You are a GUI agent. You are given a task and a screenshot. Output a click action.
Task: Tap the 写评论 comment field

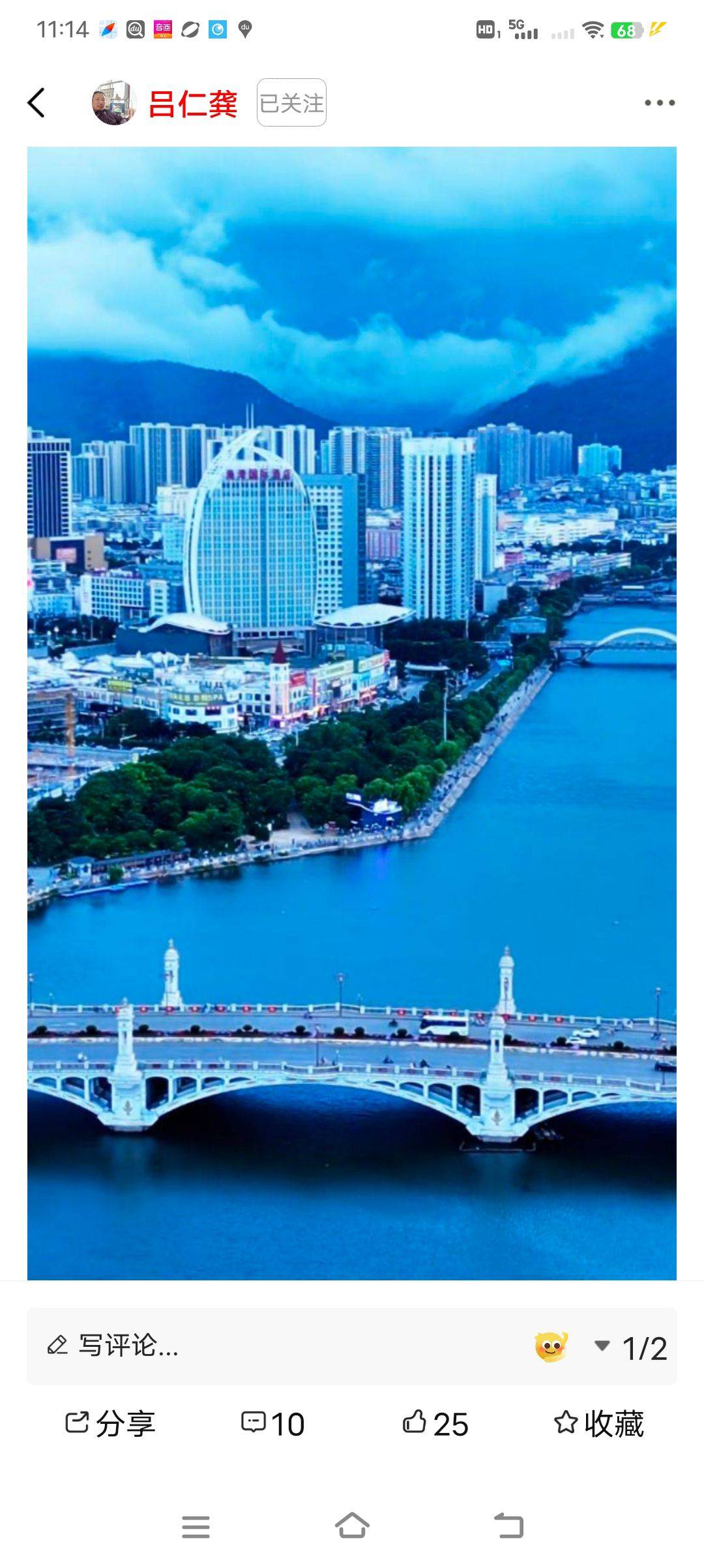[261, 1346]
